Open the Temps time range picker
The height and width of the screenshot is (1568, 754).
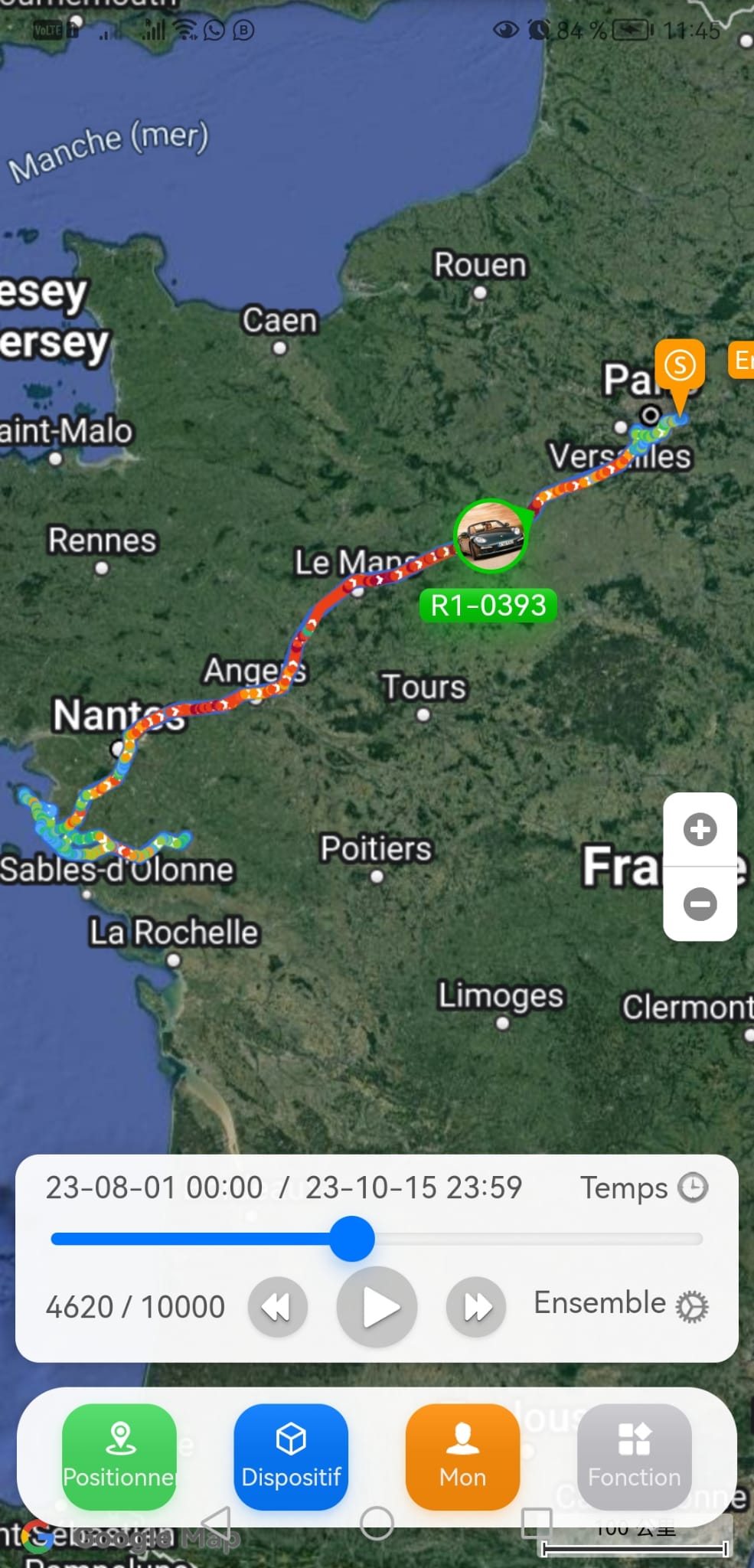pyautogui.click(x=643, y=1188)
